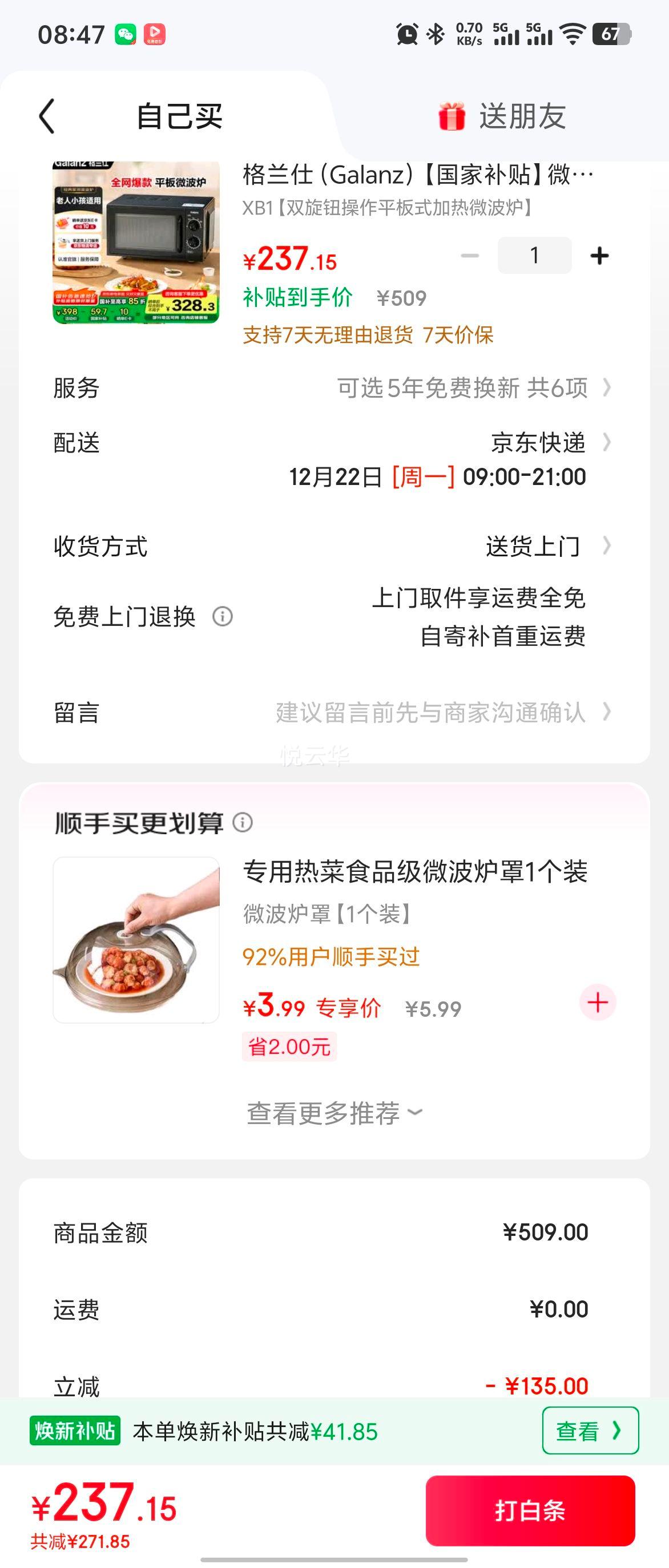Expand 查看更多推荐
Image resolution: width=669 pixels, height=1568 pixels.
click(334, 1113)
